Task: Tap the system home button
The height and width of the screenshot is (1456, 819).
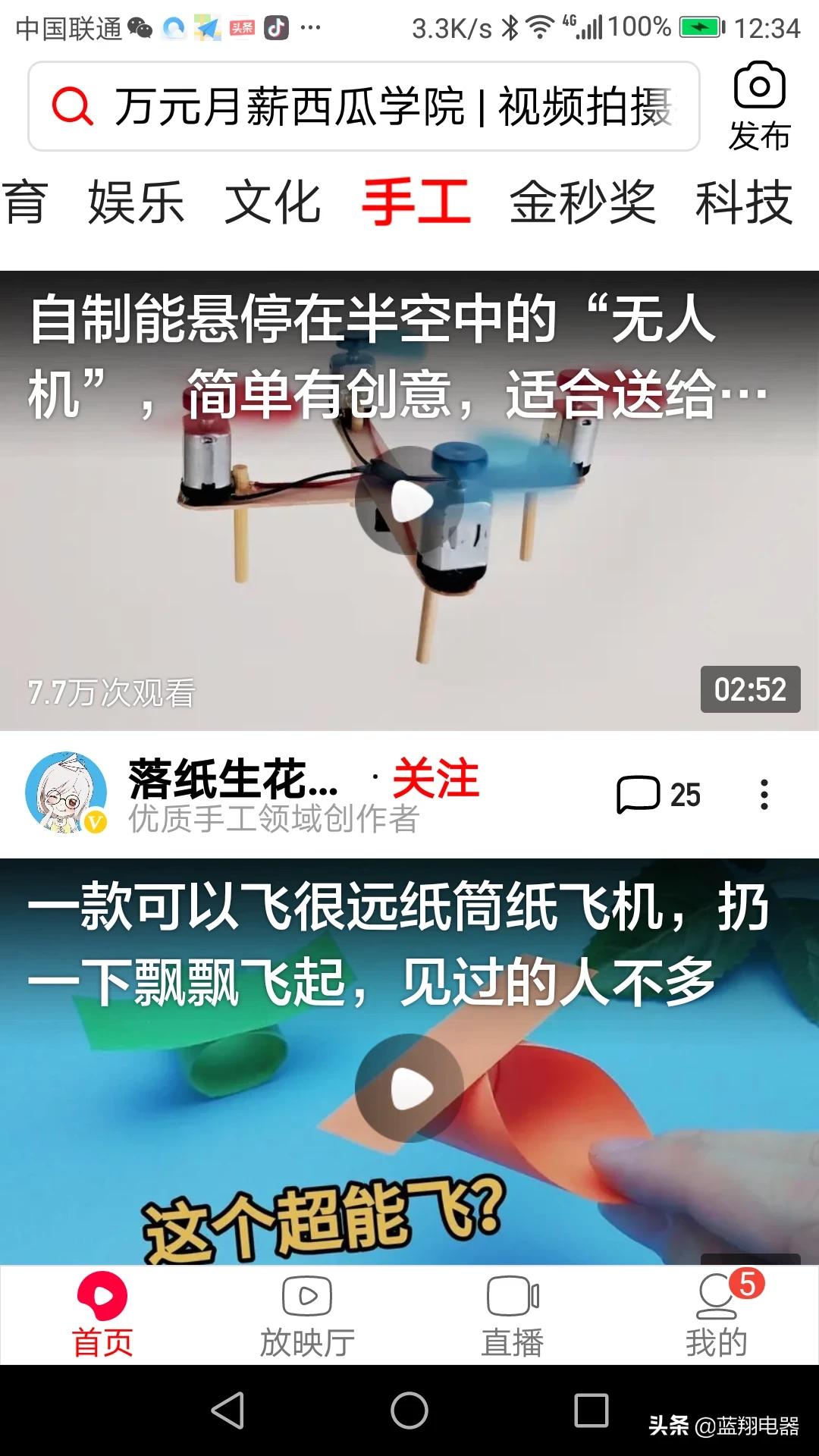Action: (x=409, y=1410)
